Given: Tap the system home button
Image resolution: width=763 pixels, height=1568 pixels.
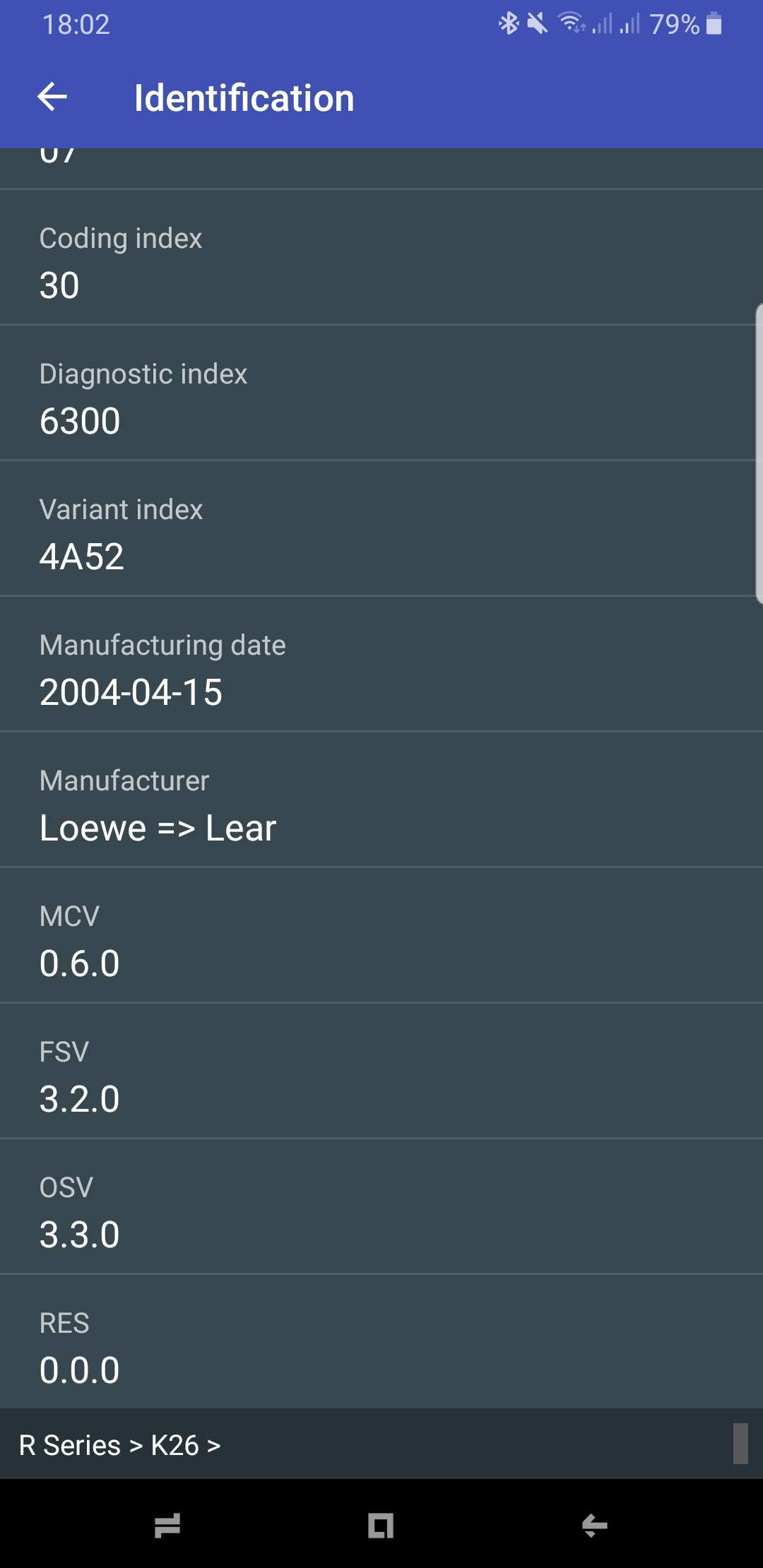Looking at the screenshot, I should click(381, 1526).
